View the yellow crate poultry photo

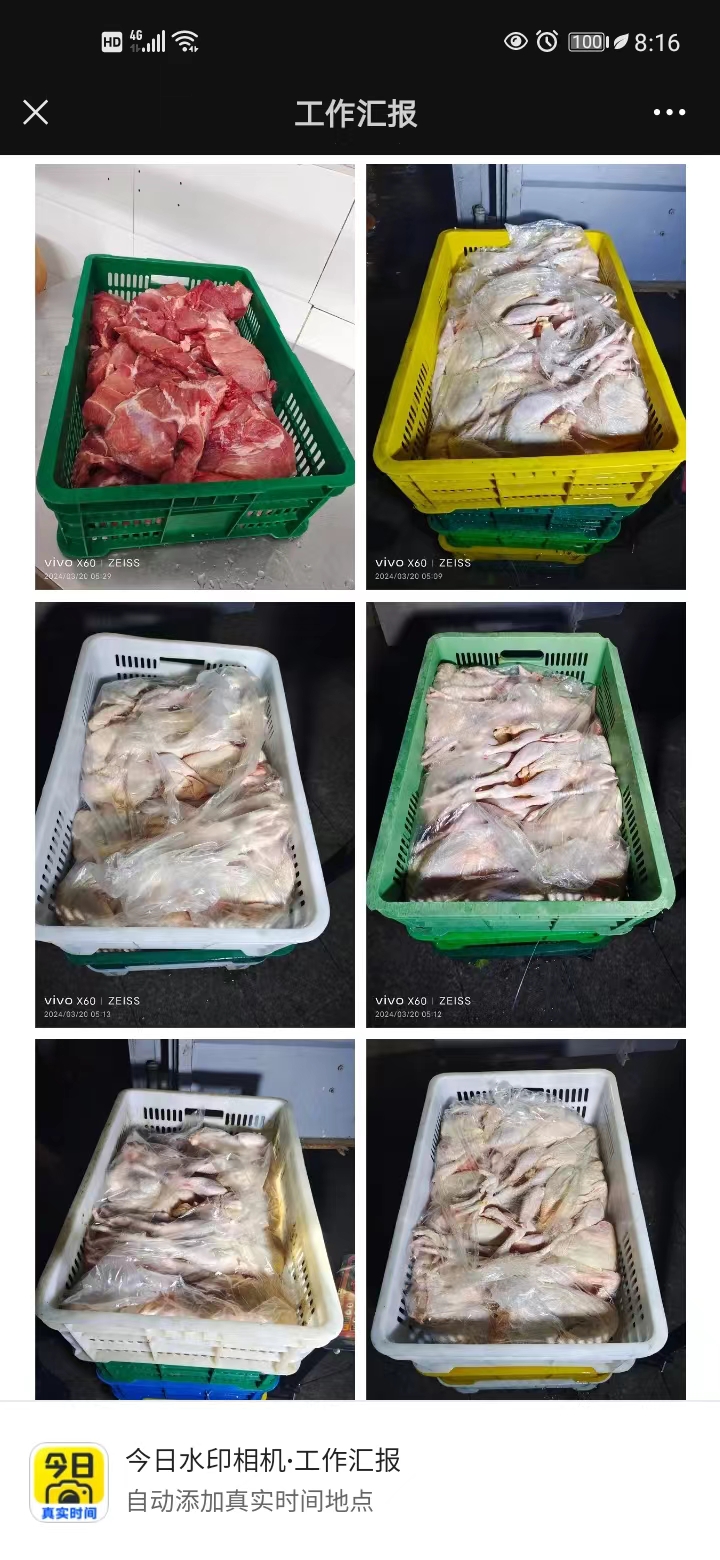pyautogui.click(x=526, y=376)
